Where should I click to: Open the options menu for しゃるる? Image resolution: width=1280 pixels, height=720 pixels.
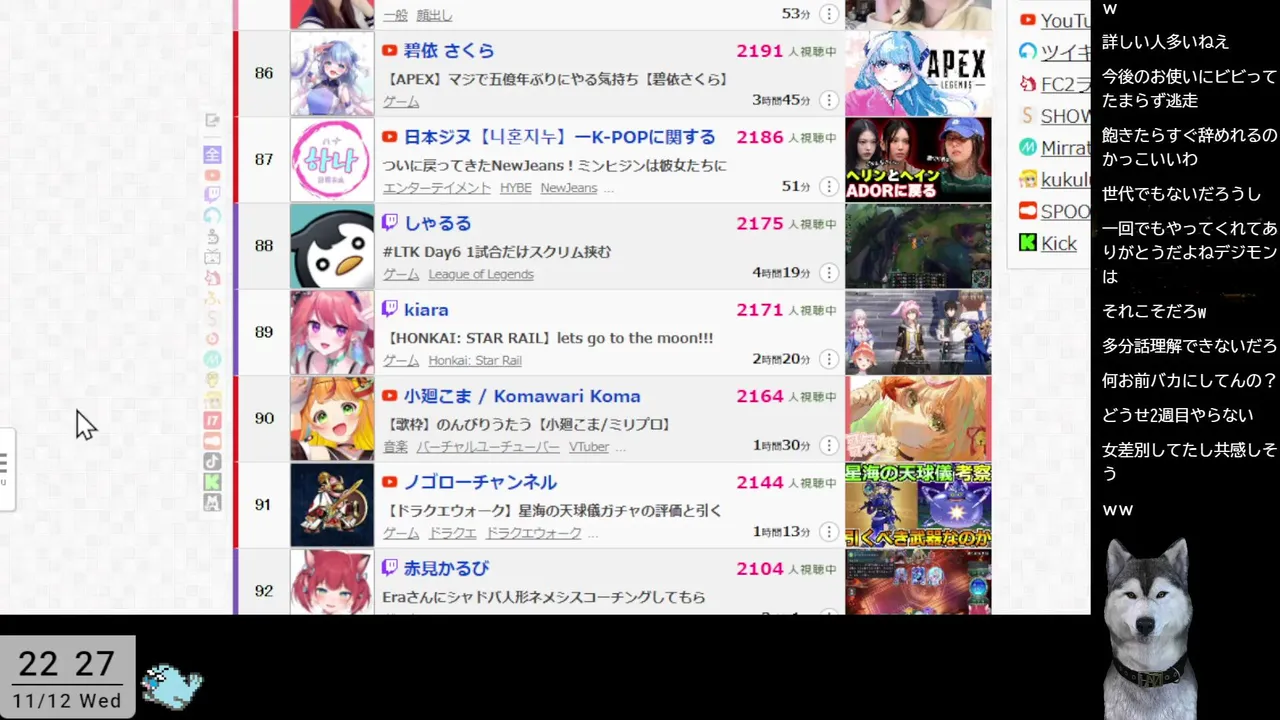click(829, 272)
